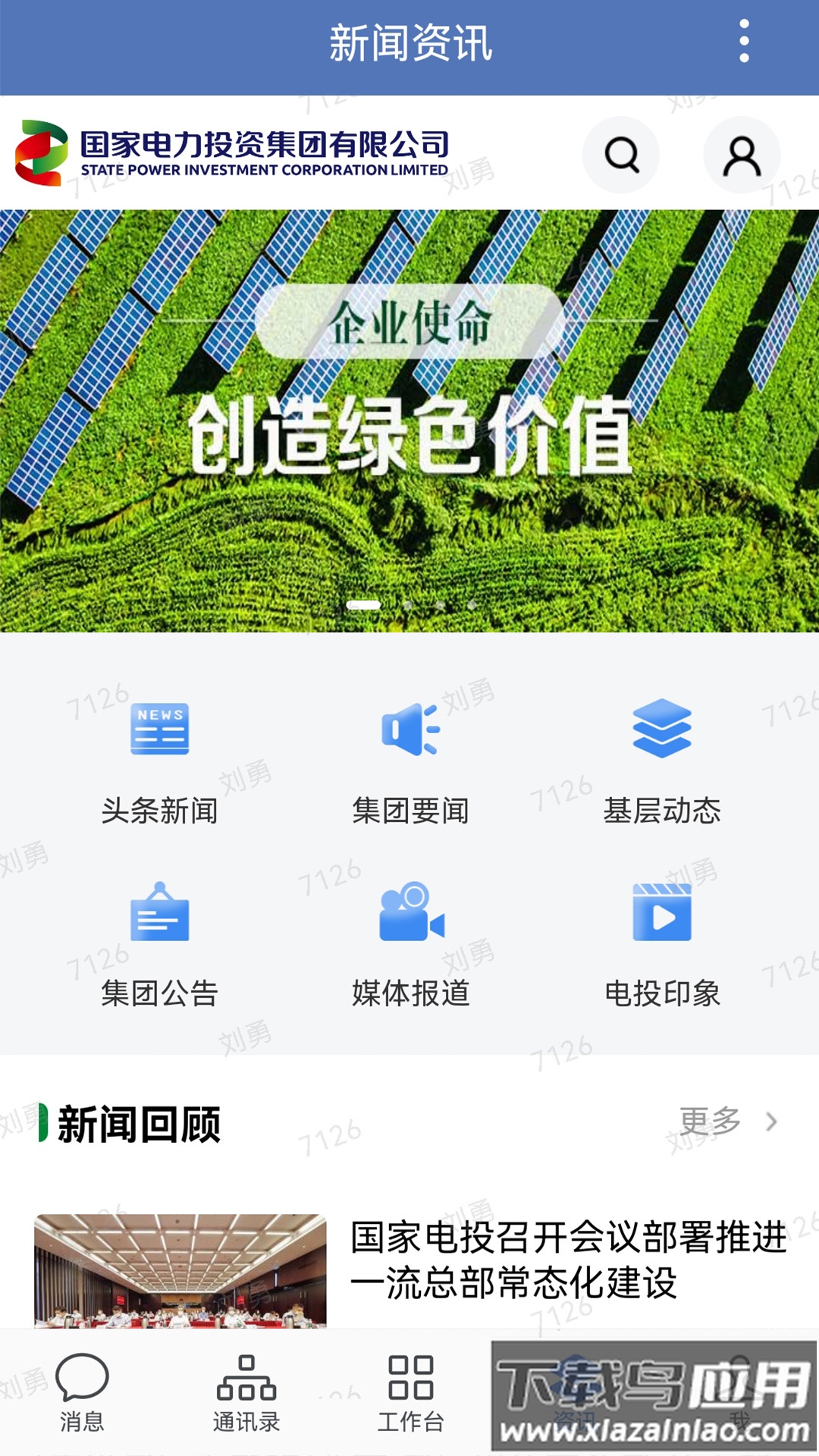Open 集团公告 category
The width and height of the screenshot is (819, 1456).
coord(159,944)
